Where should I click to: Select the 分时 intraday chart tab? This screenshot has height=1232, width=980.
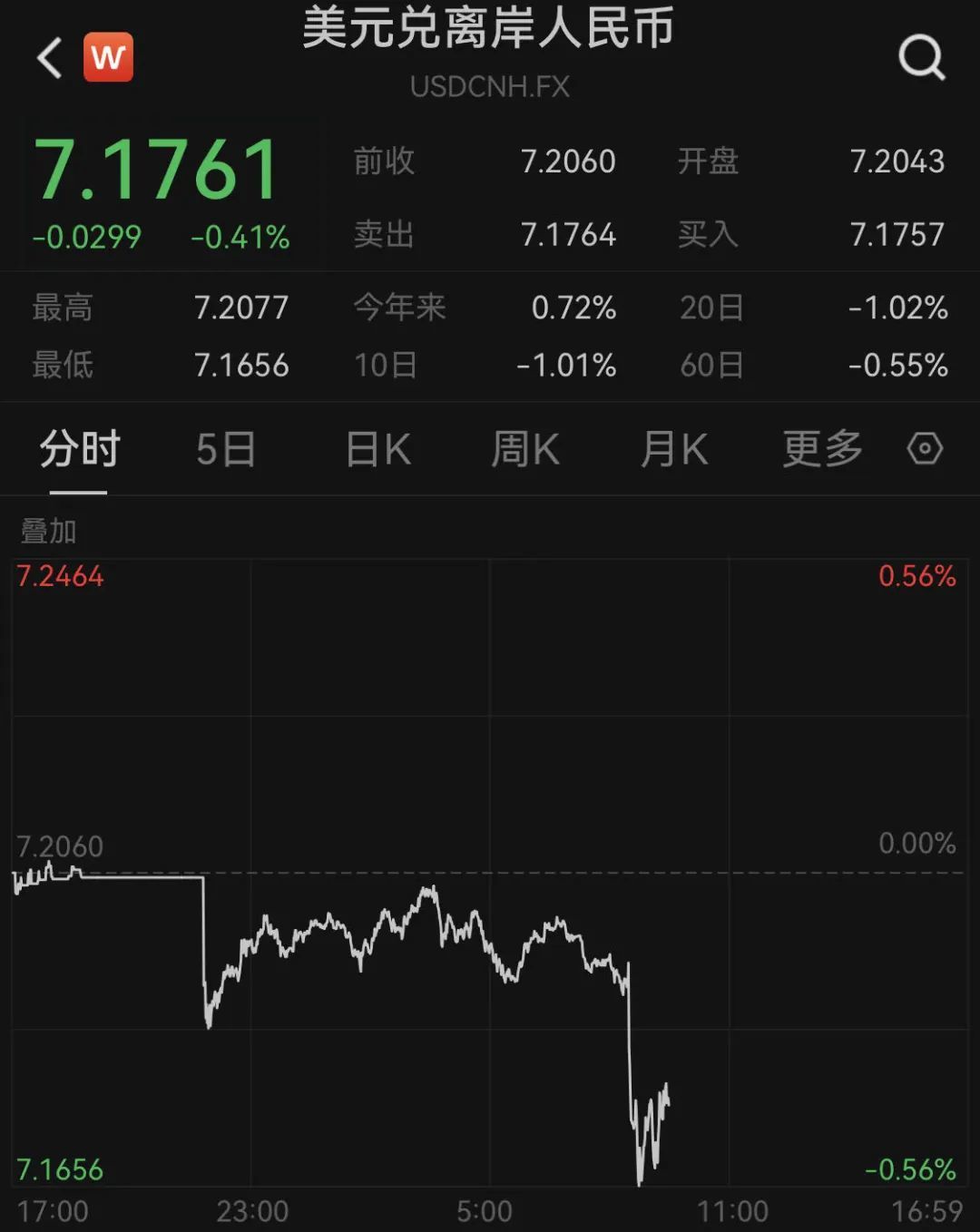coord(79,449)
